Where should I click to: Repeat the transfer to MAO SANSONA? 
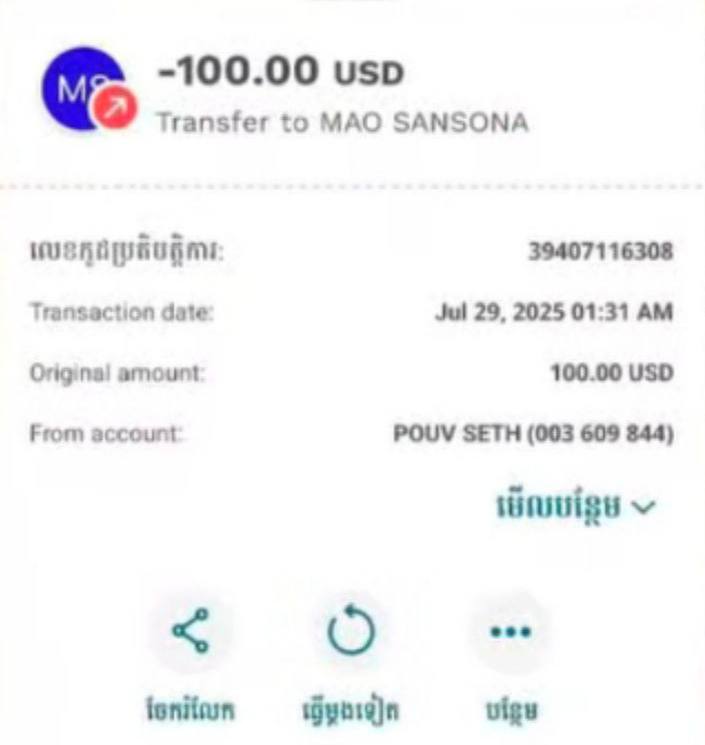coord(350,631)
